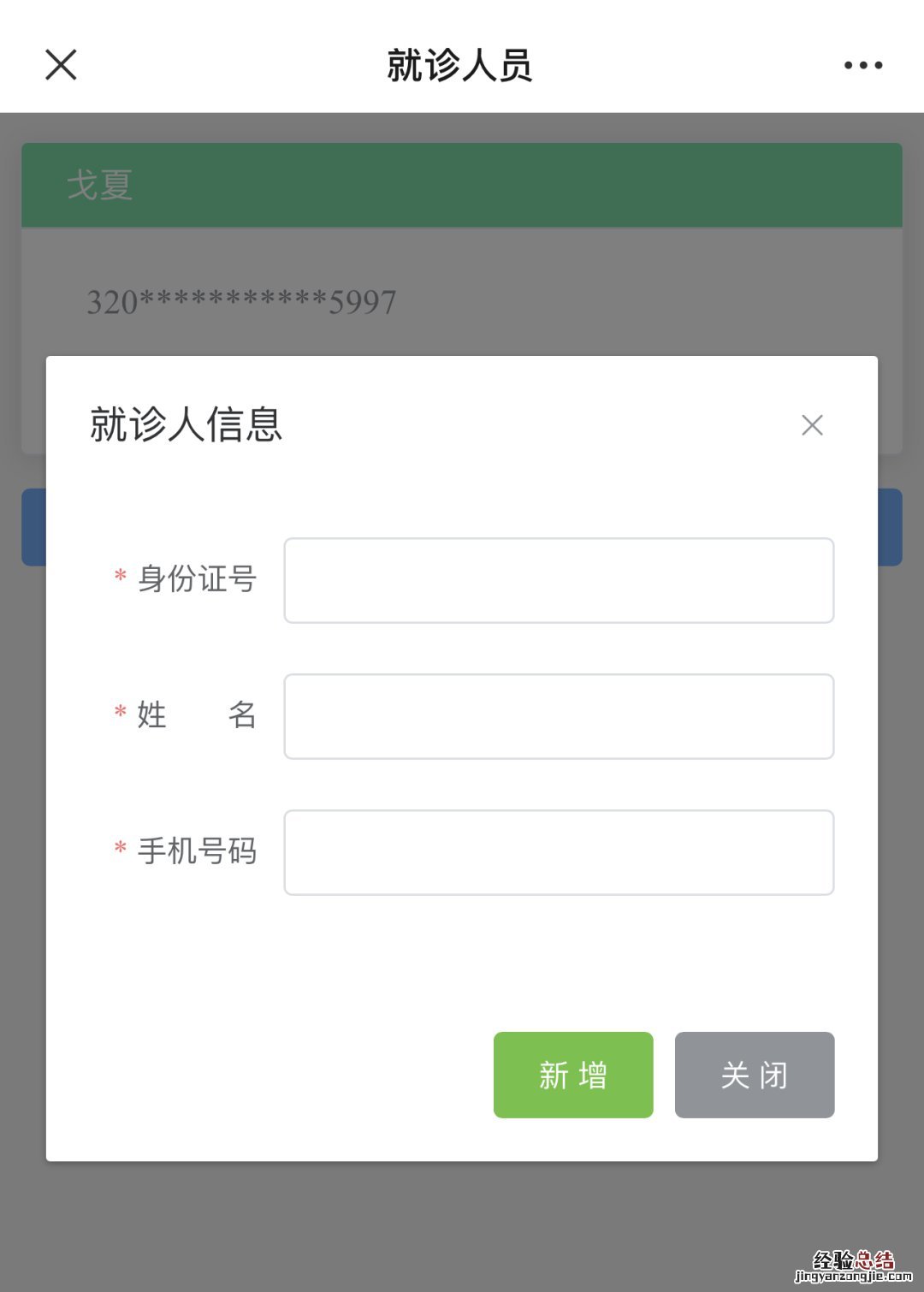Tap the green 新增 button
The image size is (924, 1292).
pos(573,1075)
